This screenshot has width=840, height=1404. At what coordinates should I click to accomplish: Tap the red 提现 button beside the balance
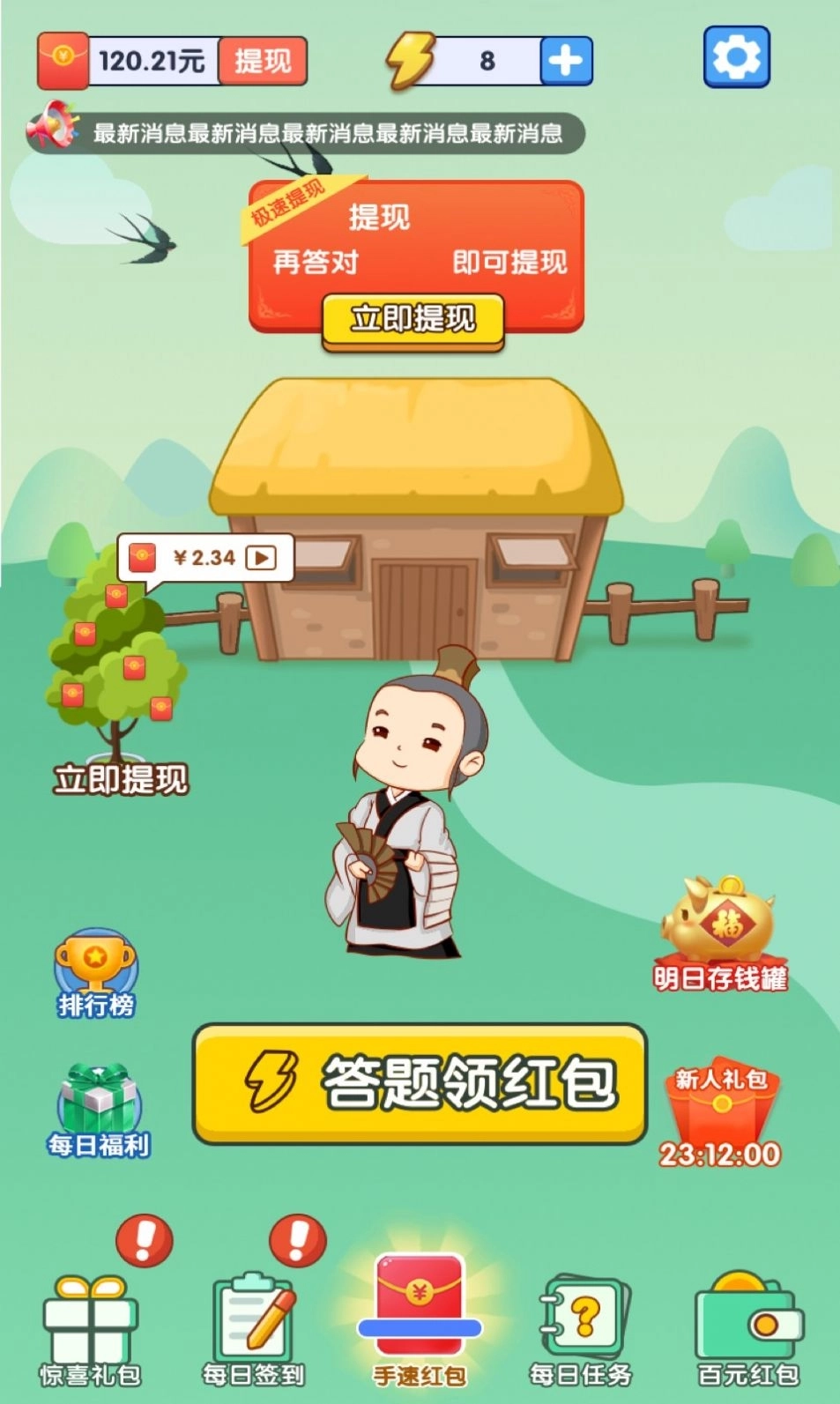[262, 61]
